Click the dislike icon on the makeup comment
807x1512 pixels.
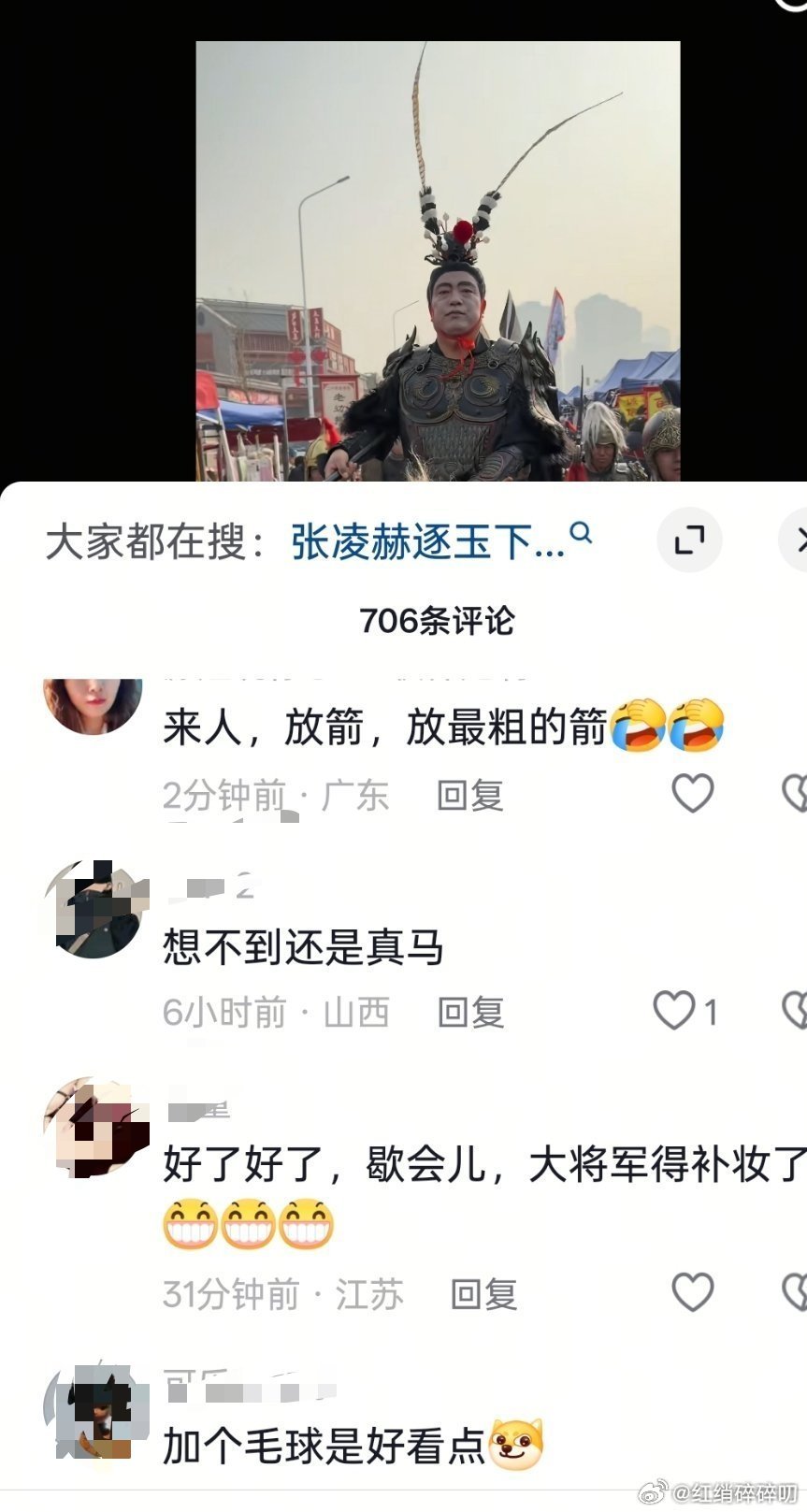797,1291
